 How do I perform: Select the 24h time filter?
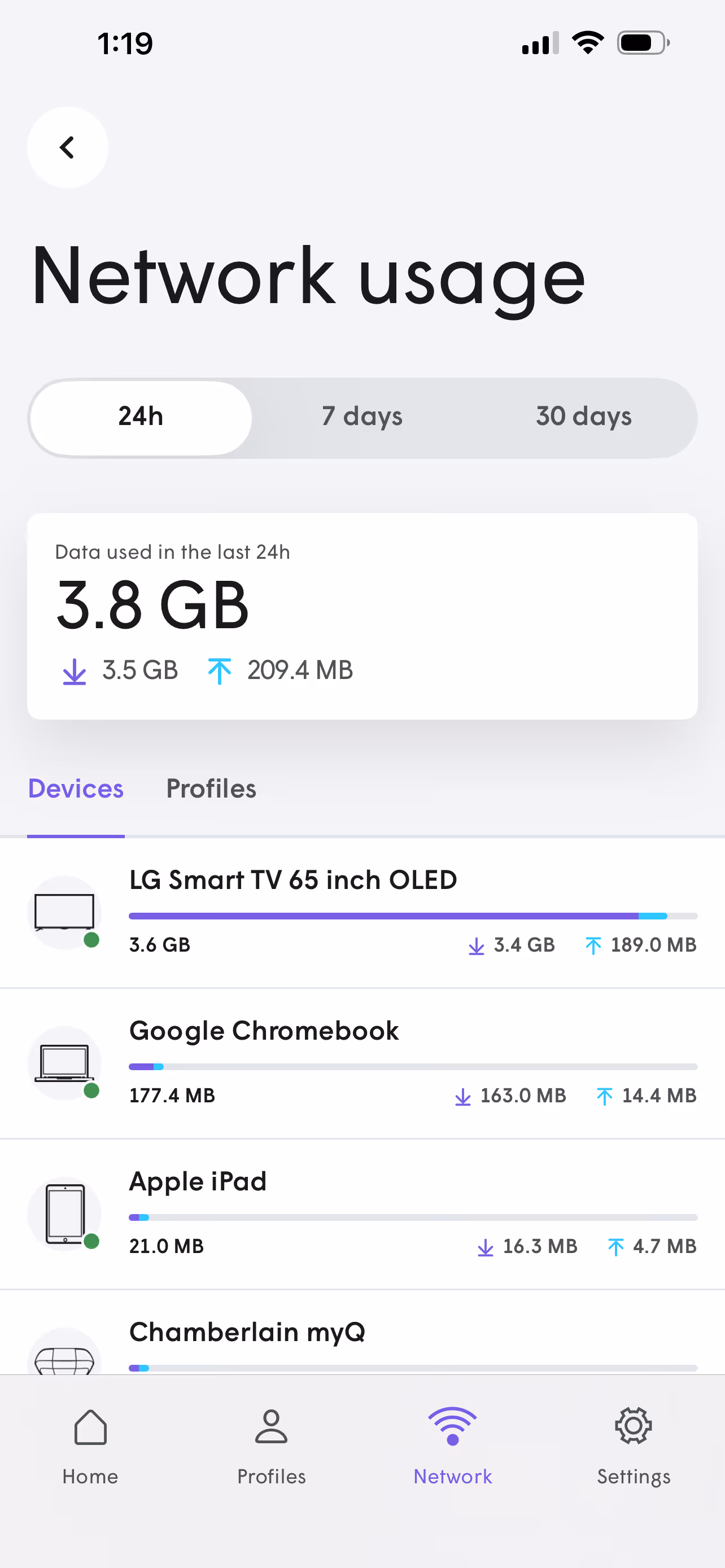point(140,417)
